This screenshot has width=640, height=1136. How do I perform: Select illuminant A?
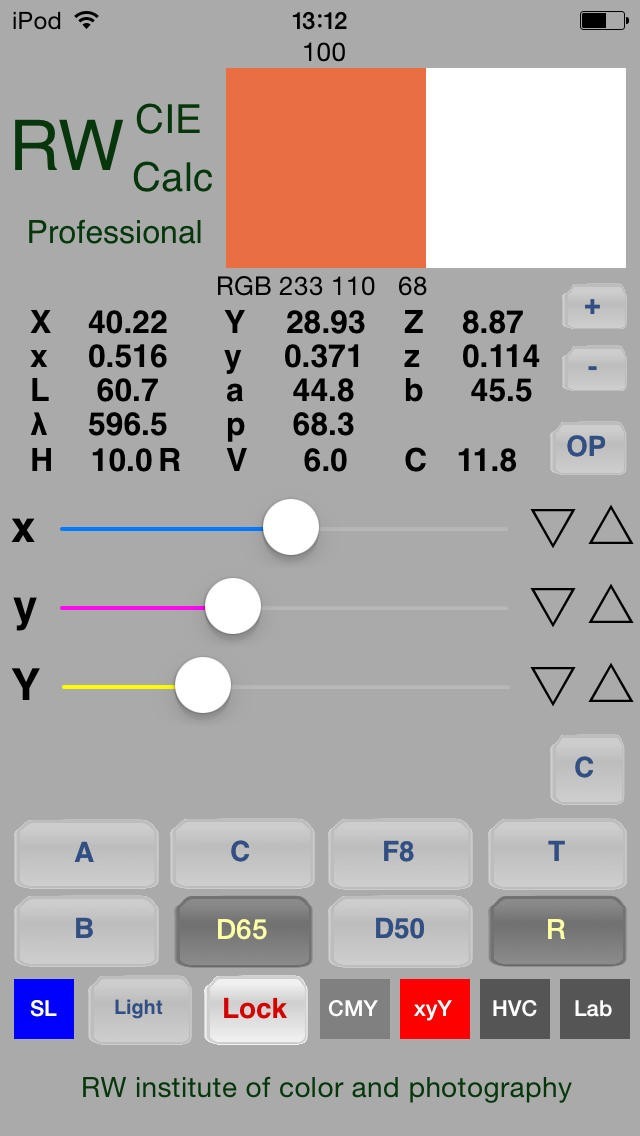[x=85, y=853]
